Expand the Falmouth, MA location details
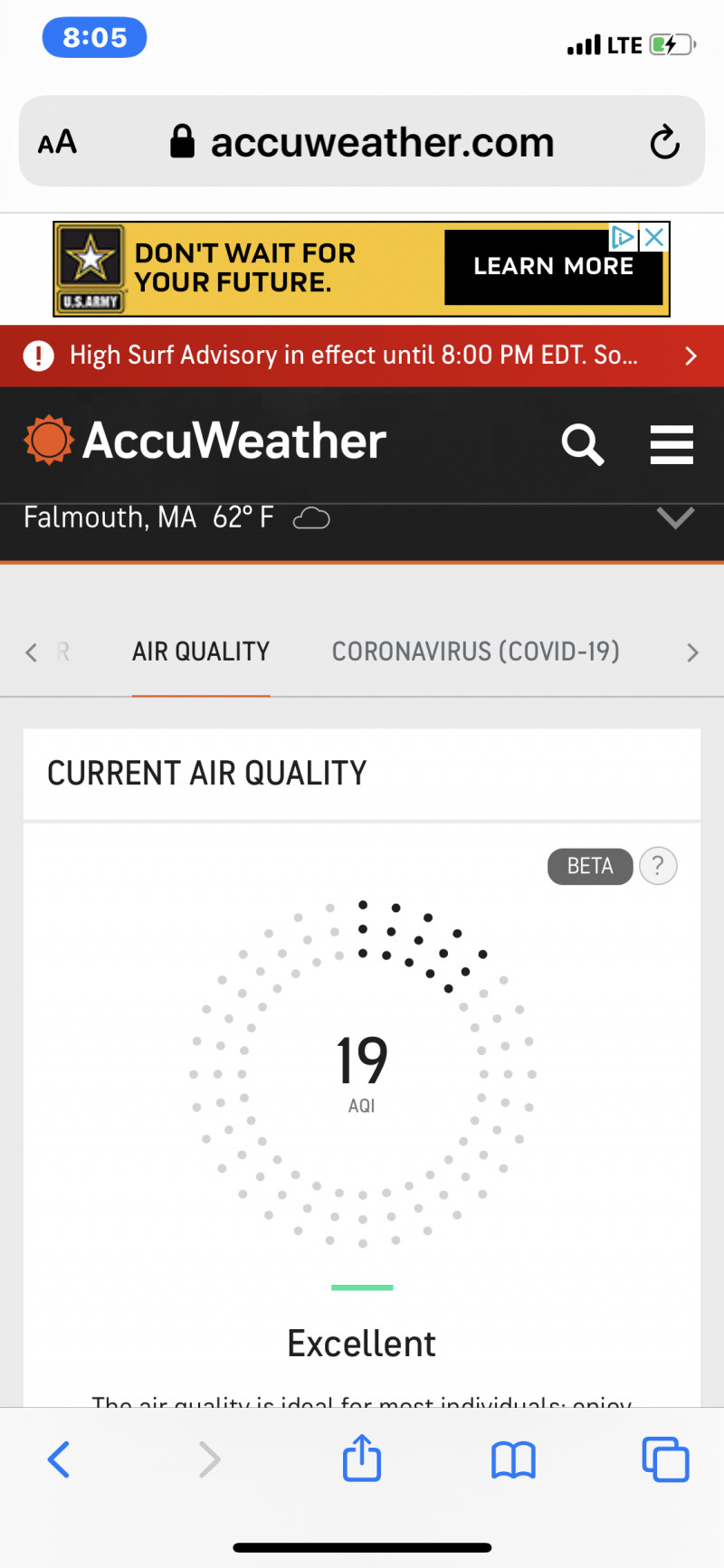Image resolution: width=724 pixels, height=1568 pixels. 675,518
